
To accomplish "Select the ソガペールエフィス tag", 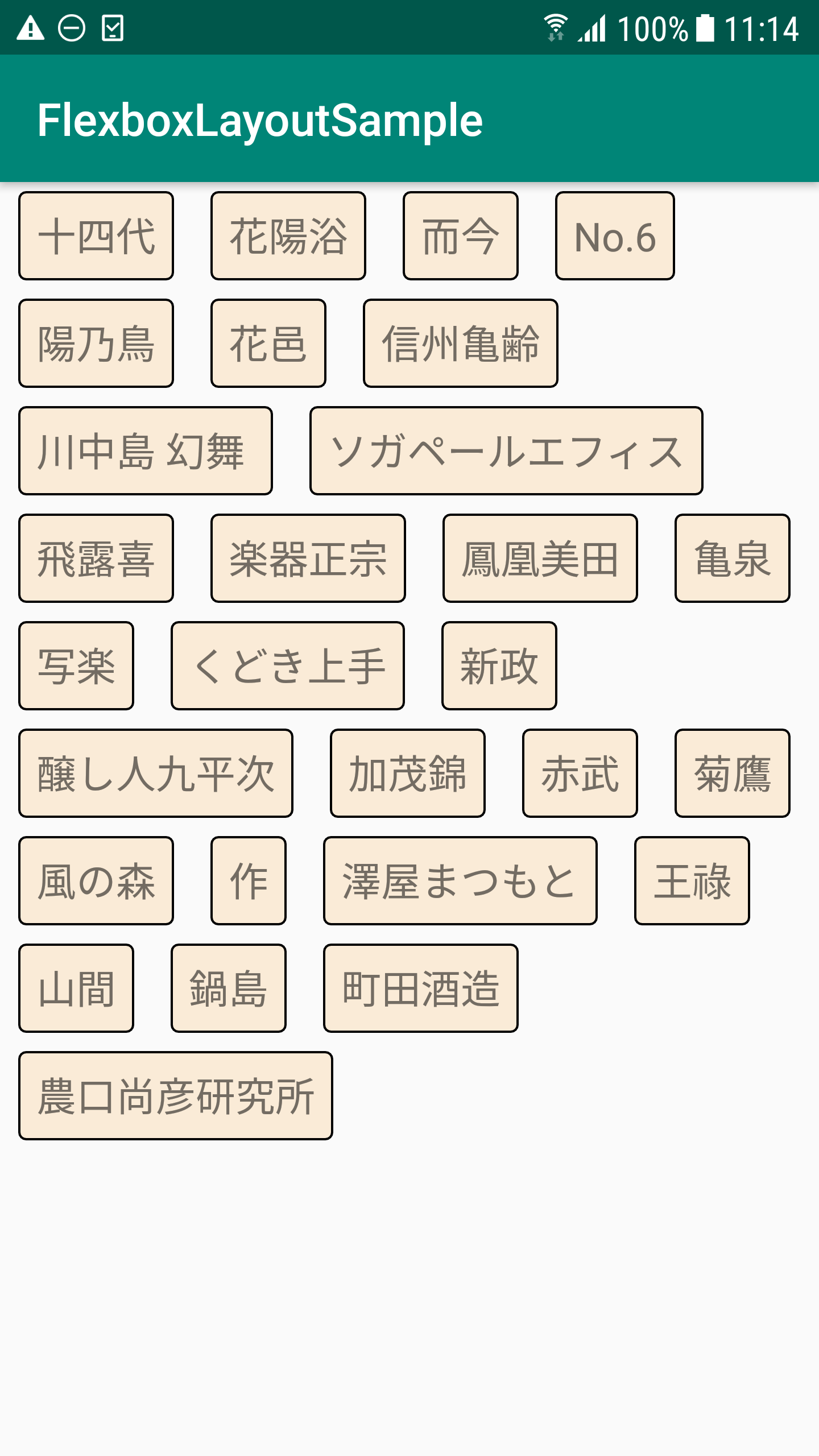I will coord(506,451).
